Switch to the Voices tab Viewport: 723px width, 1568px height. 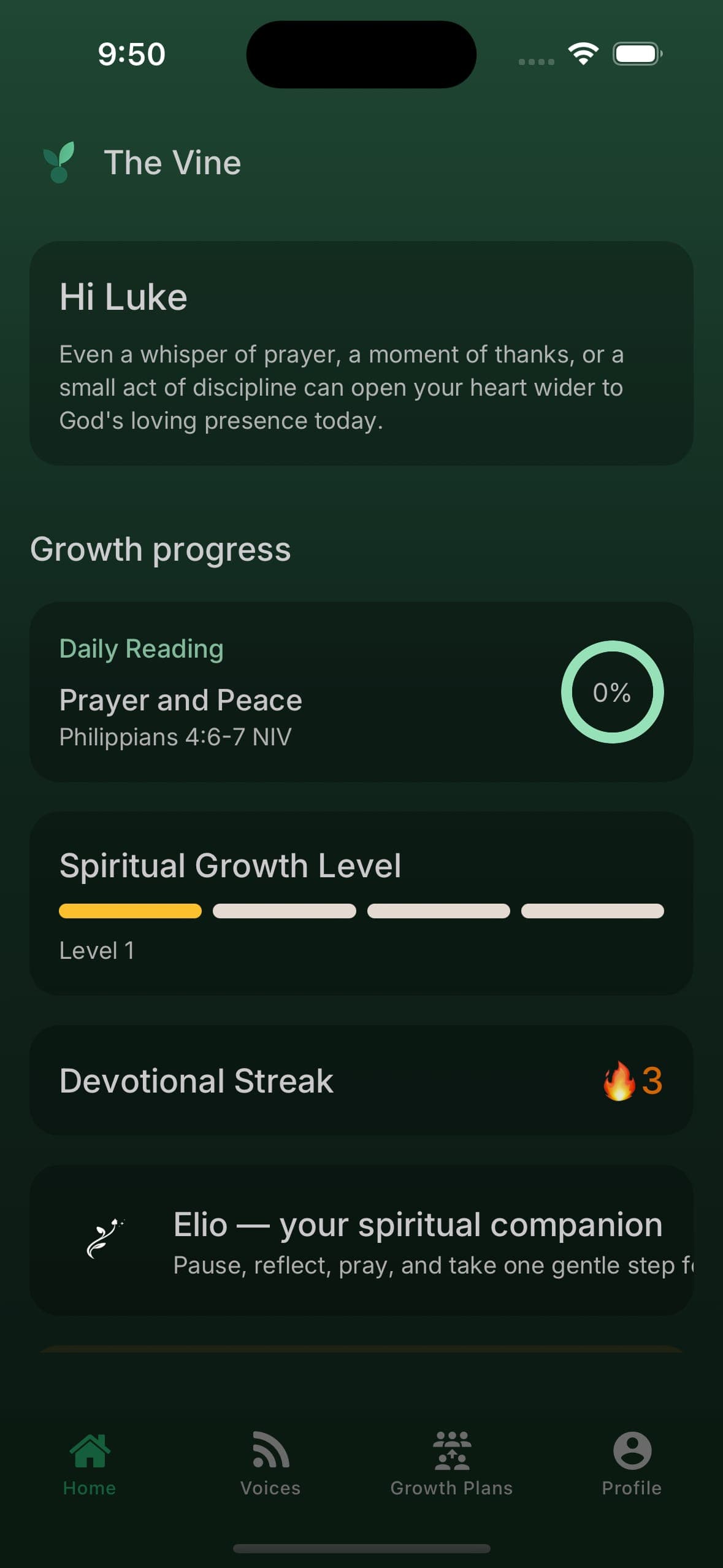click(x=270, y=1463)
